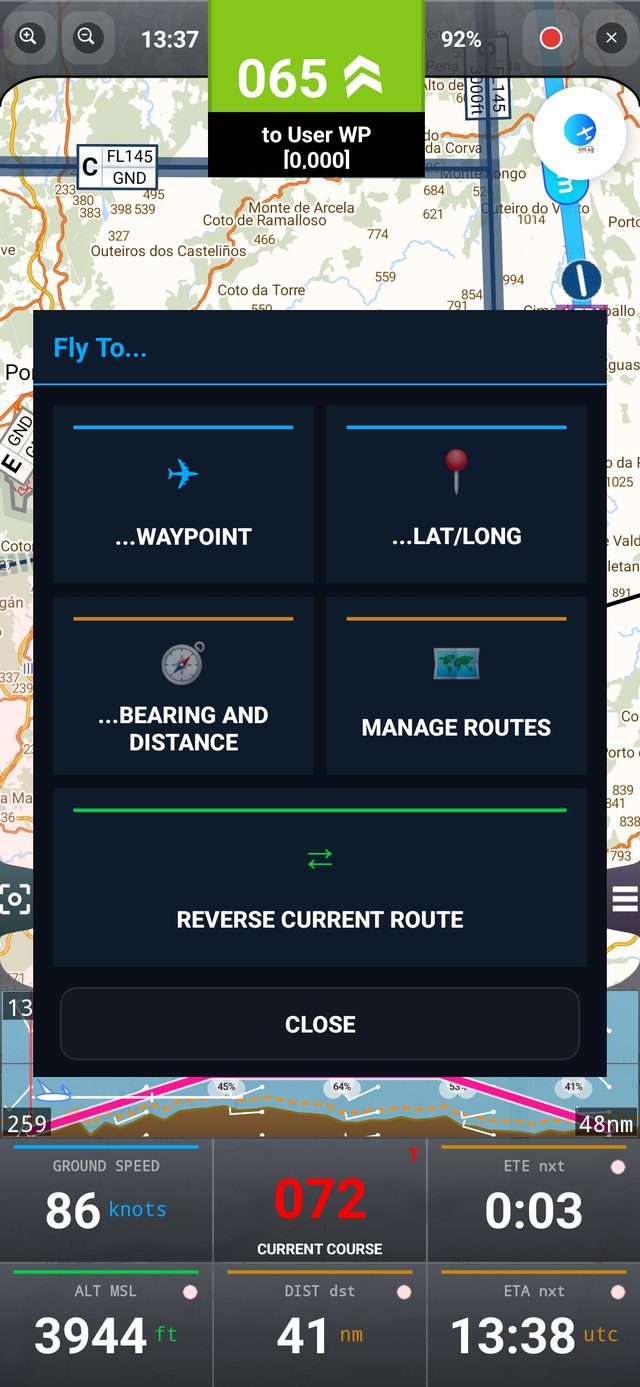Zoom in on the map
Viewport: 640px width, 1387px height.
coord(28,38)
